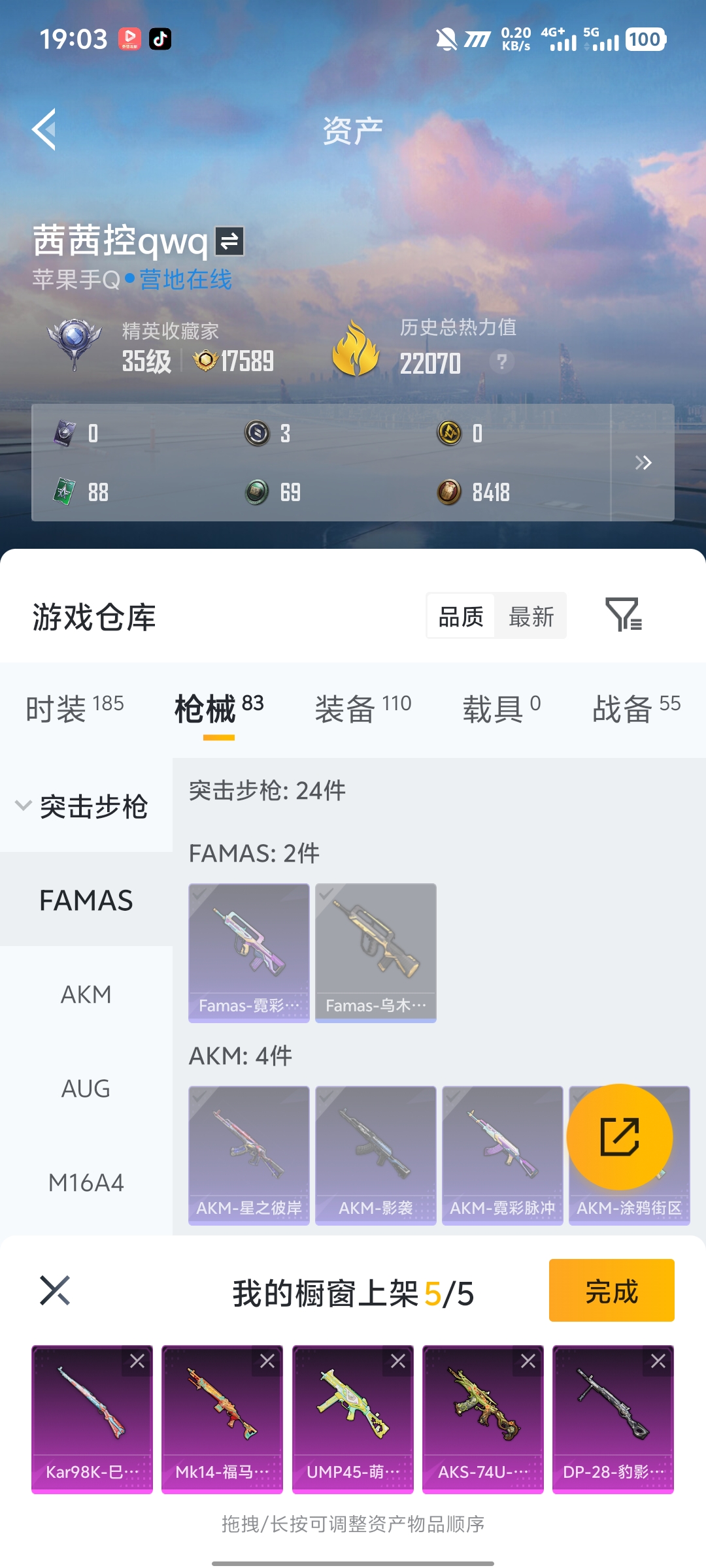Image resolution: width=706 pixels, height=1568 pixels.
Task: Switch to the 装备 tab
Action: coord(363,708)
